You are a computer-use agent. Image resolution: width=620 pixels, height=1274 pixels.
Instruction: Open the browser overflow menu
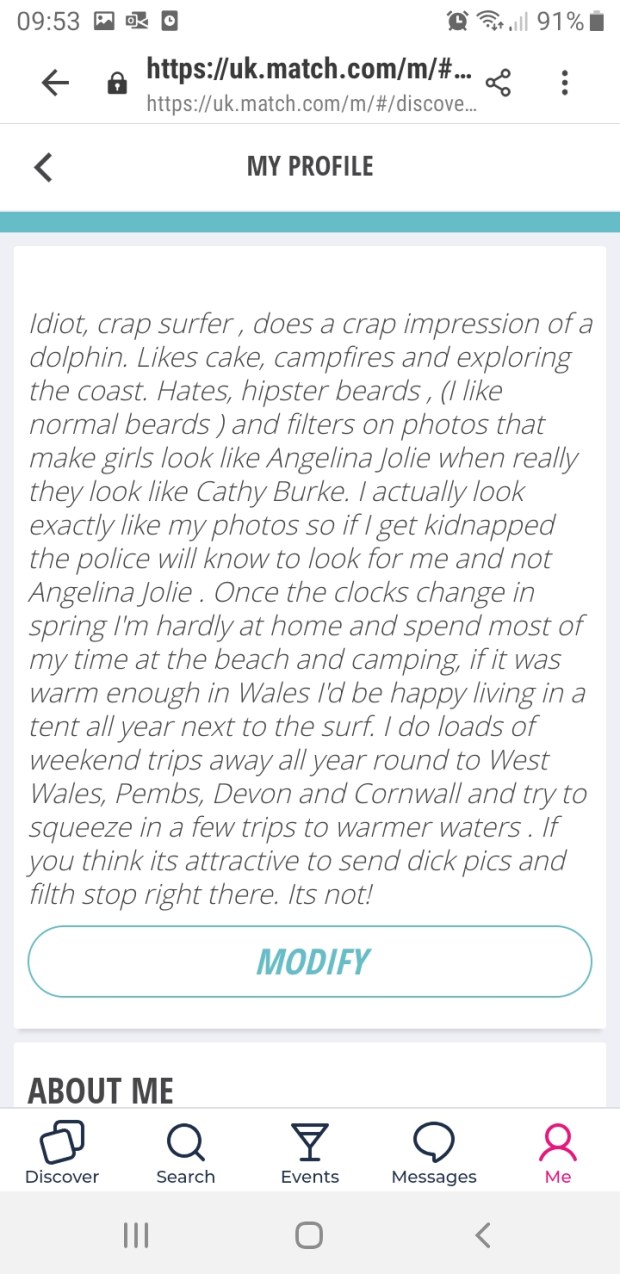565,83
